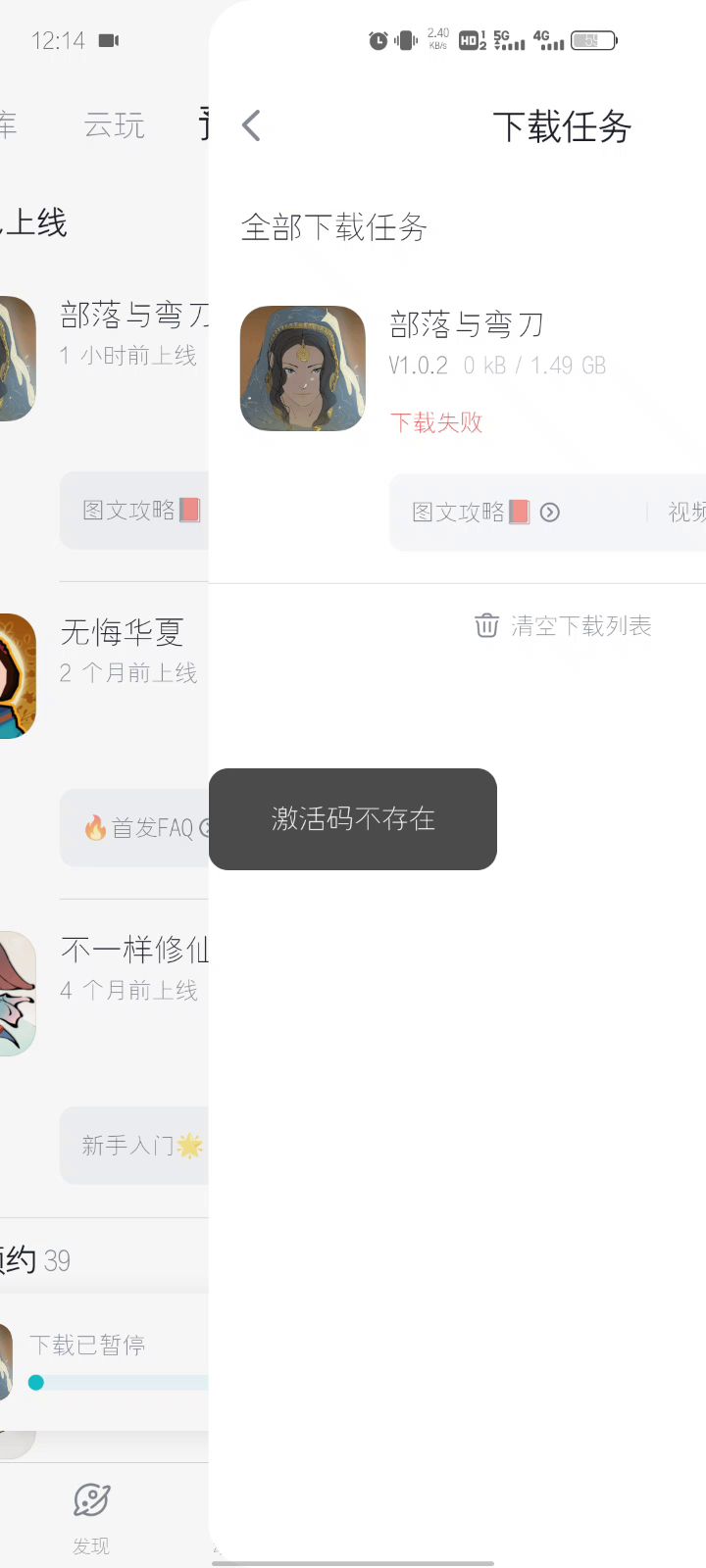The image size is (706, 1568).
Task: Open the 新手入门 chip
Action: (134, 1146)
